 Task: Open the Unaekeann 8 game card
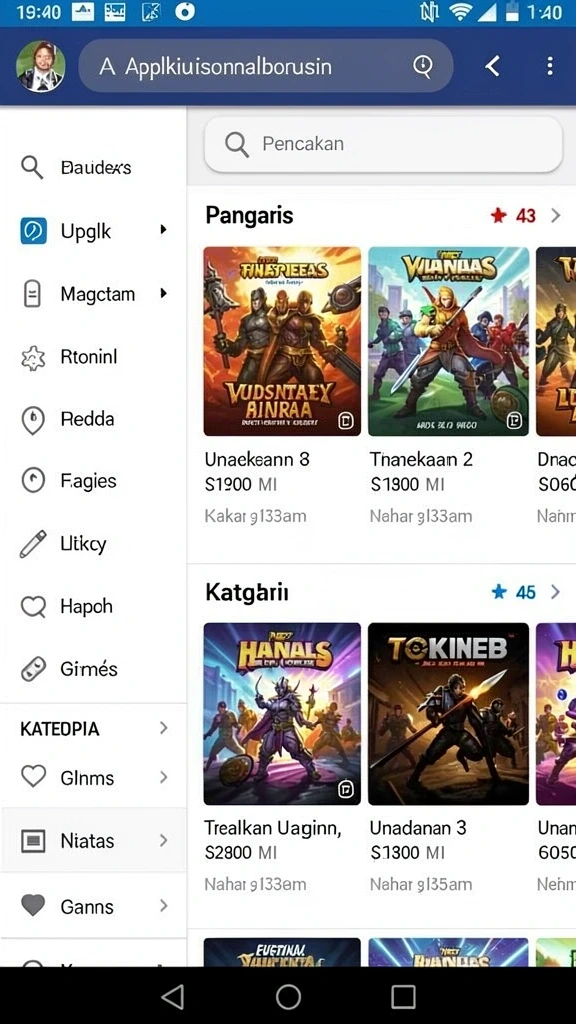click(282, 385)
